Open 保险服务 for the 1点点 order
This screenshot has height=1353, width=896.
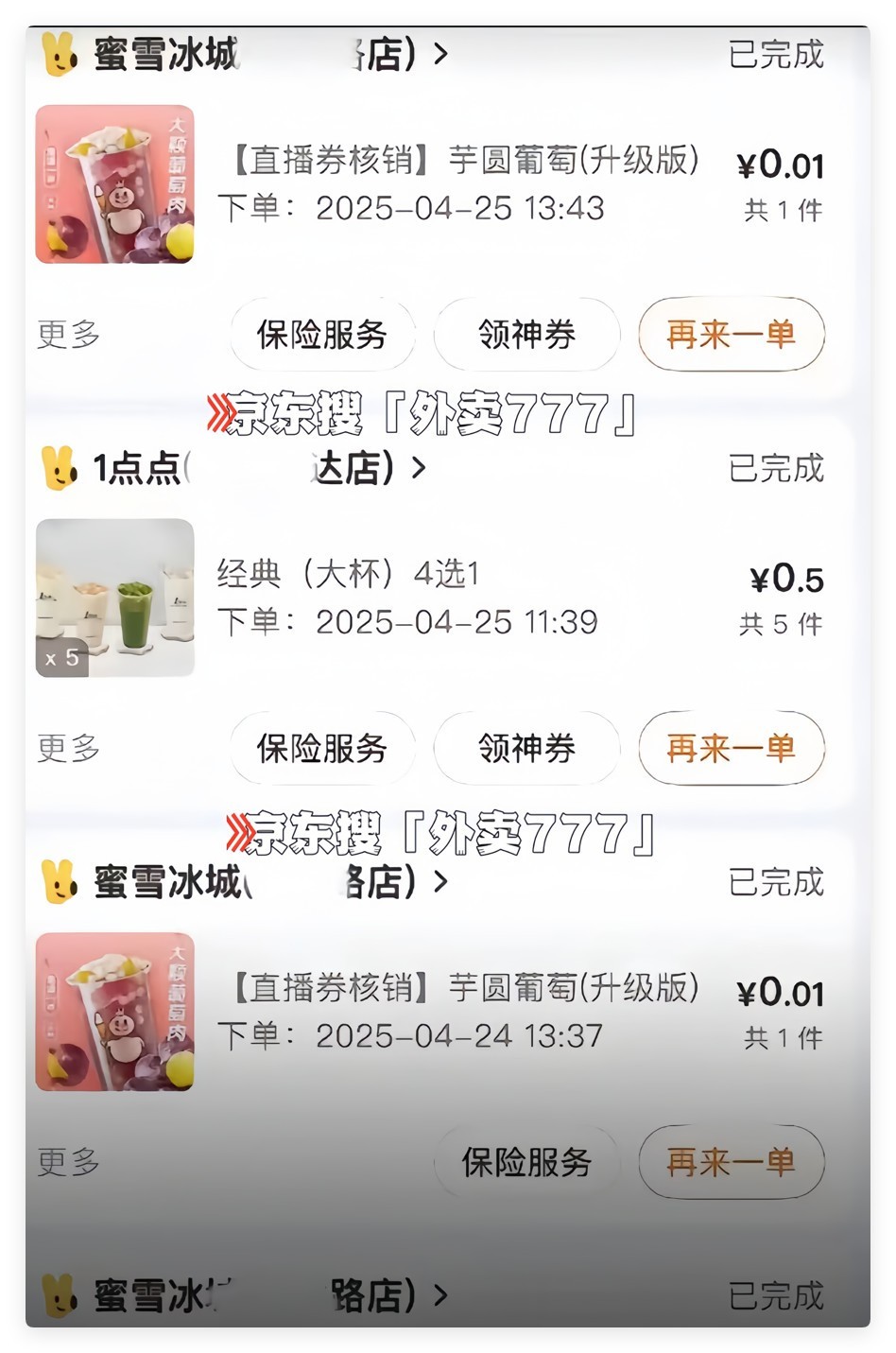(324, 748)
